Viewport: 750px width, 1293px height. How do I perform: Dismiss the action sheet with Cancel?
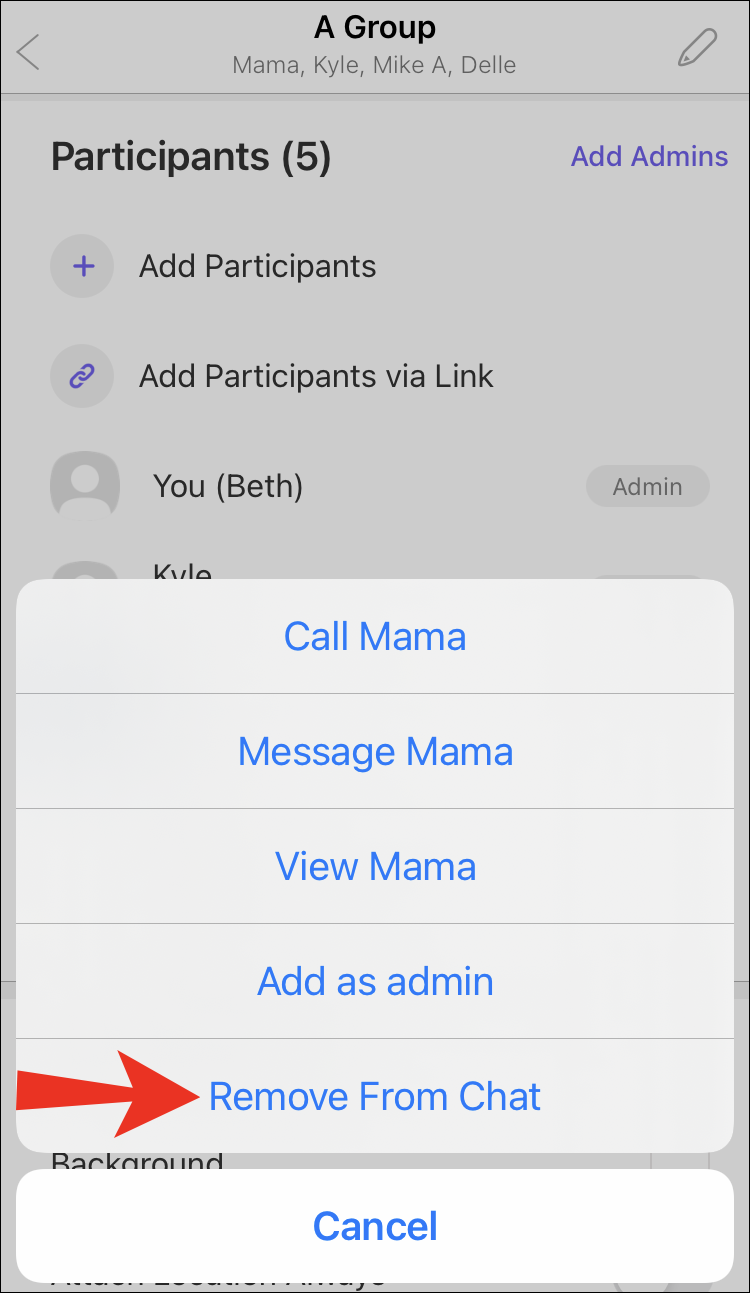pyautogui.click(x=375, y=1226)
